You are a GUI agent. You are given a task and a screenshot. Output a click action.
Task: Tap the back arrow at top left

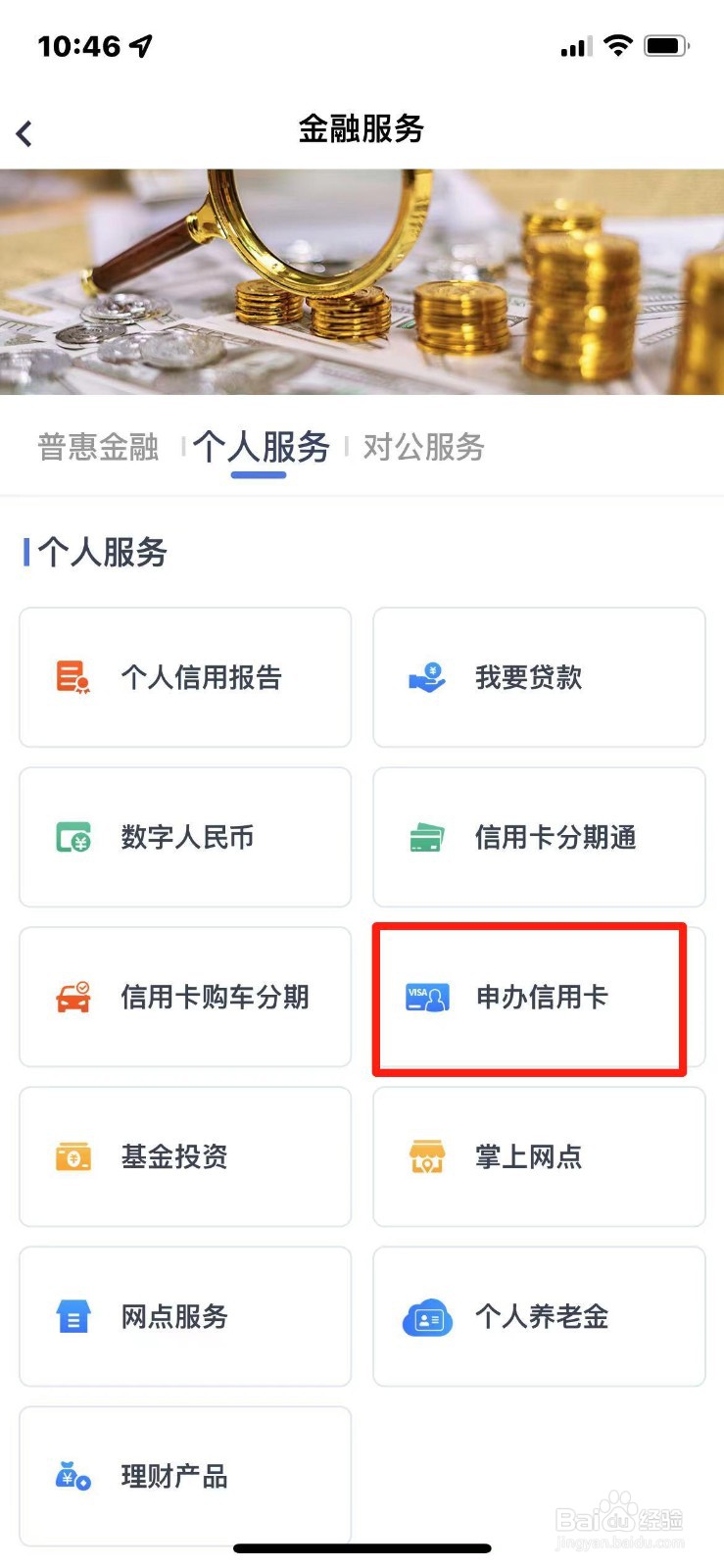coord(24,132)
